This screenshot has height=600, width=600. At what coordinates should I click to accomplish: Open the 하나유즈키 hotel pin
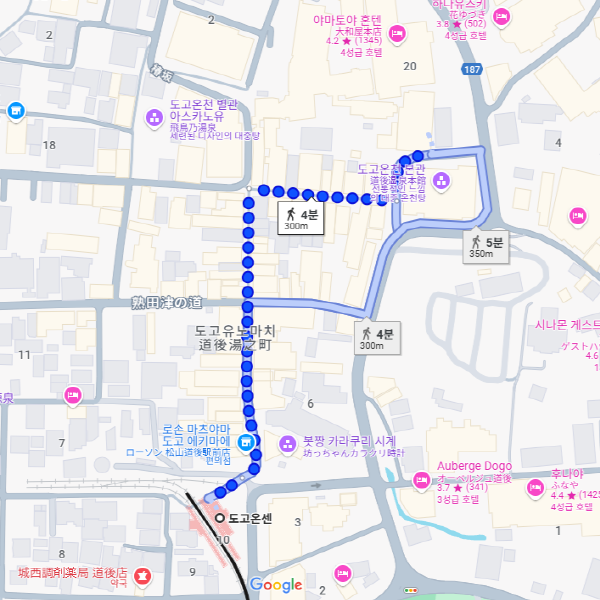(x=502, y=19)
